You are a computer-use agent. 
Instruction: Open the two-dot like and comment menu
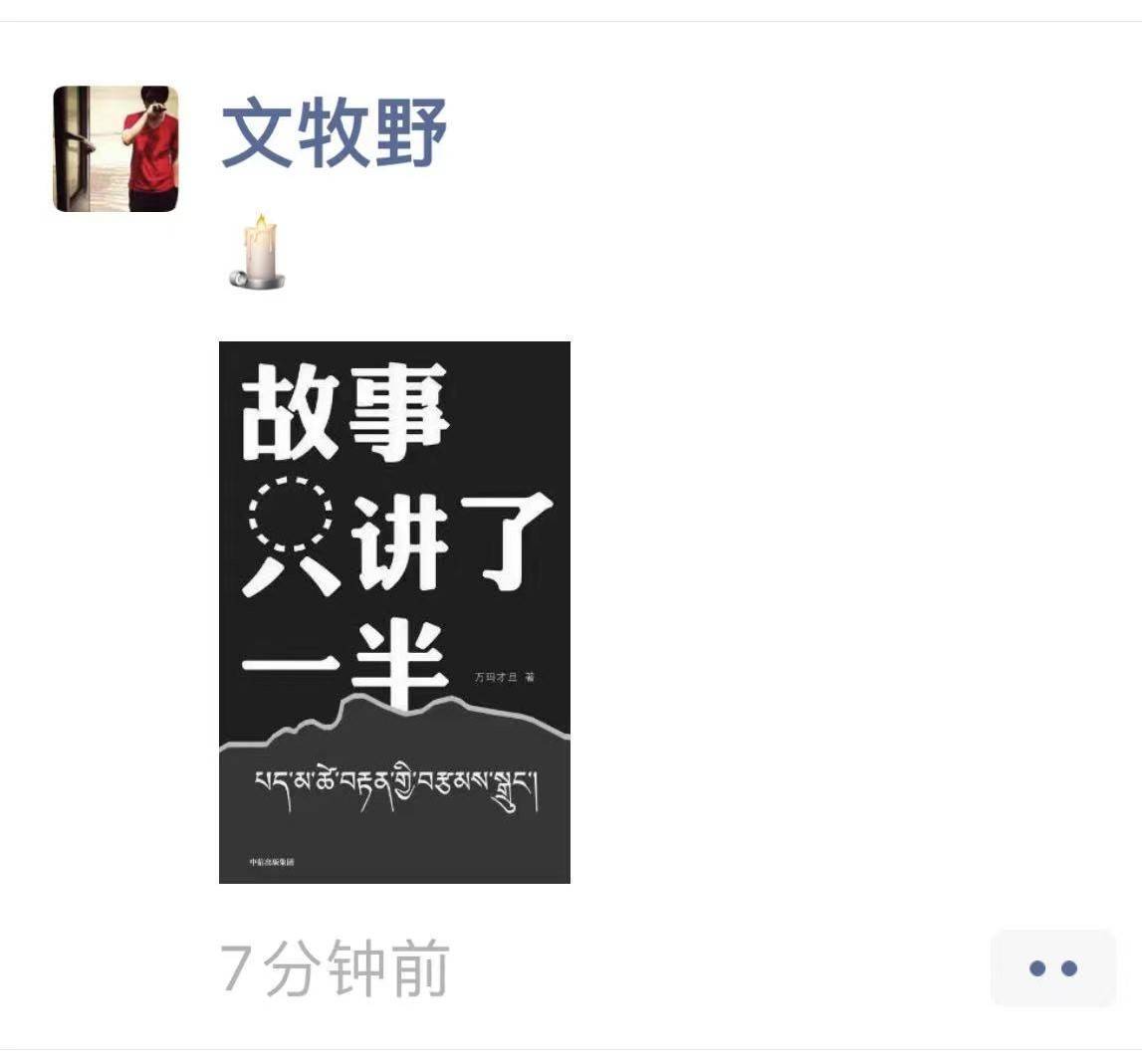tap(1052, 967)
